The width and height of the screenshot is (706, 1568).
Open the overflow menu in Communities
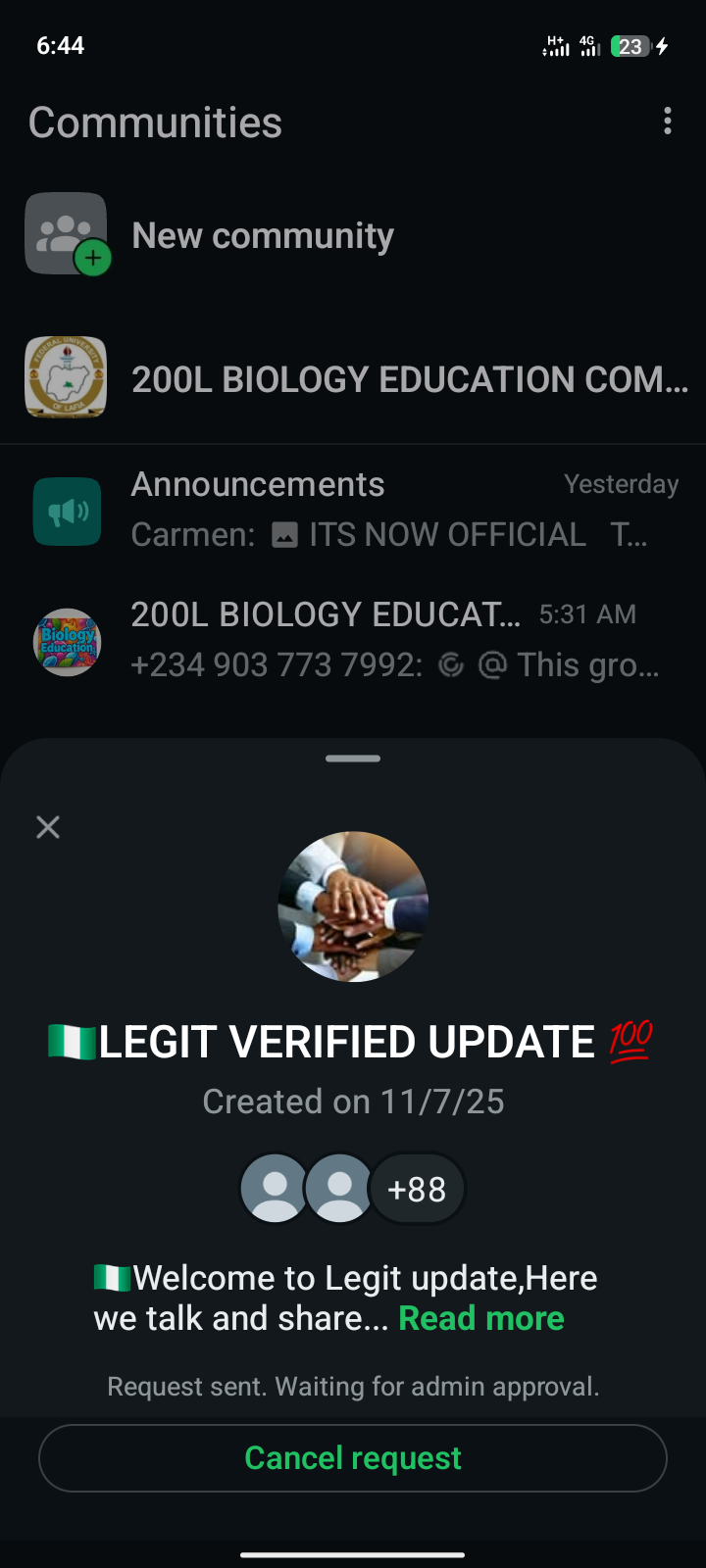(x=668, y=122)
